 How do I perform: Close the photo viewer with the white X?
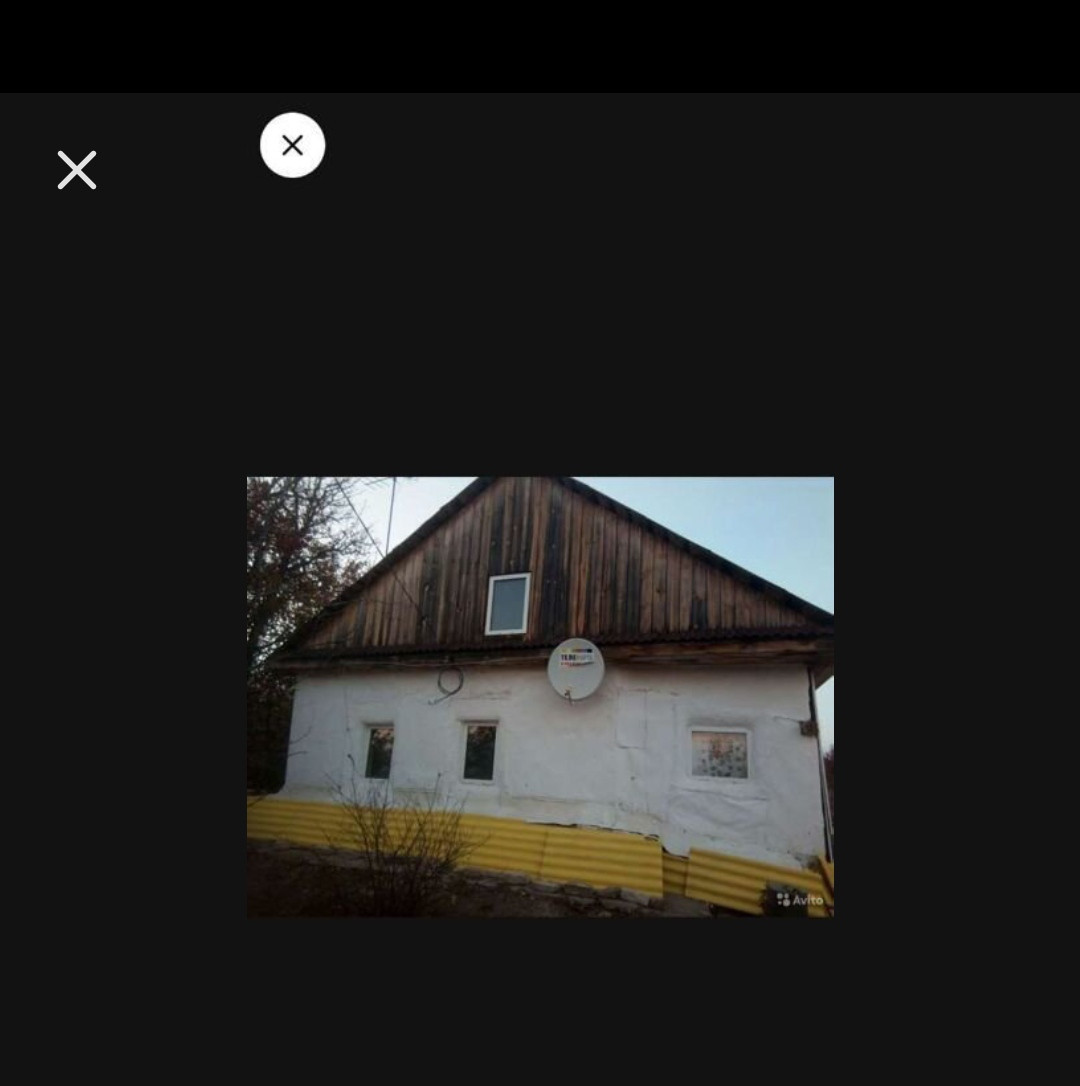(77, 170)
